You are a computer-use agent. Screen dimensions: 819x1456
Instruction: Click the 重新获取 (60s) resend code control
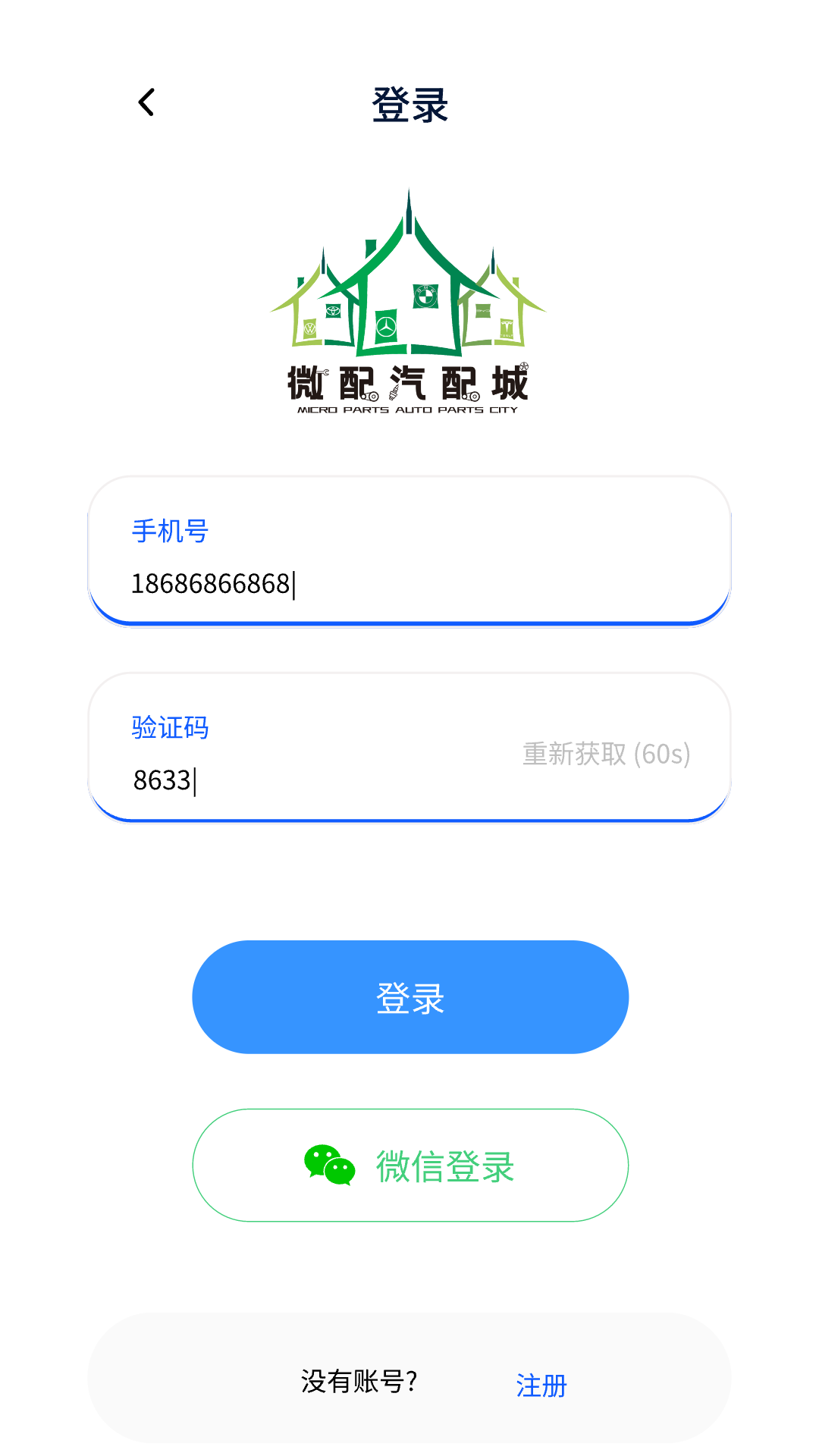coord(606,755)
